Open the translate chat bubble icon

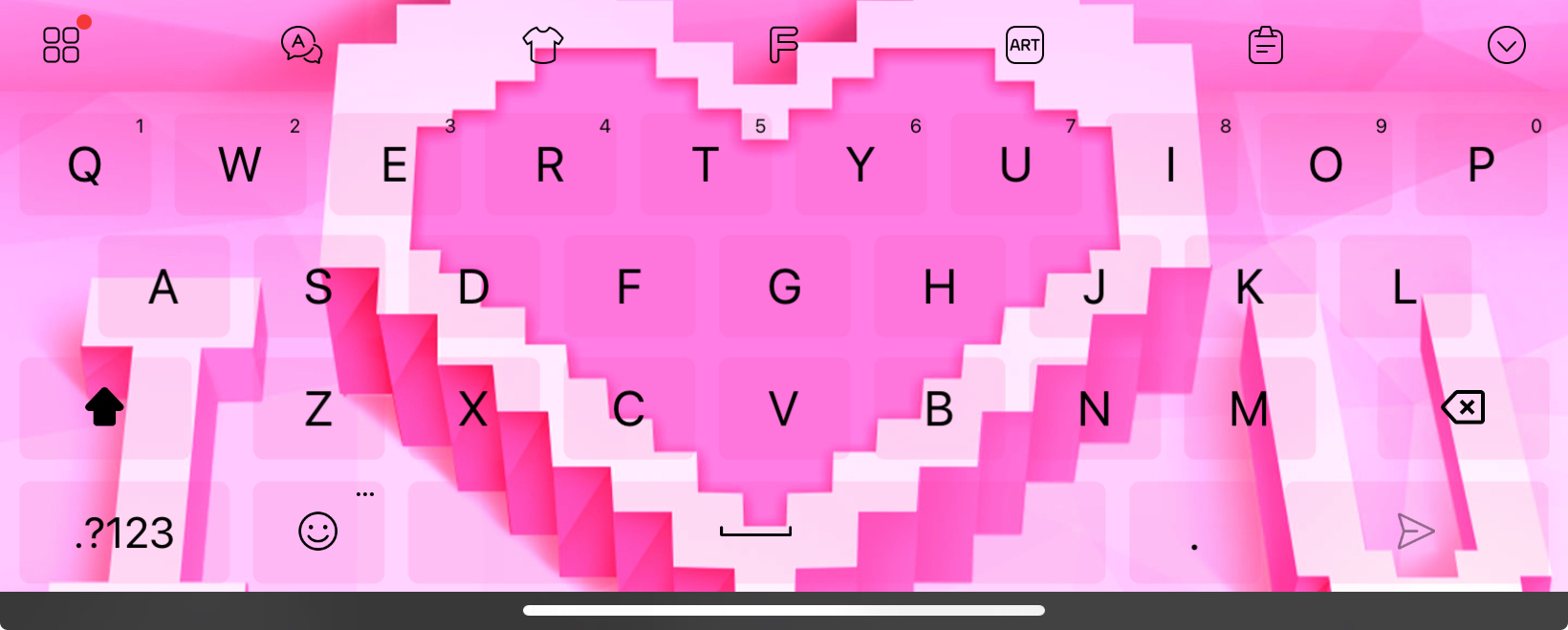[301, 45]
